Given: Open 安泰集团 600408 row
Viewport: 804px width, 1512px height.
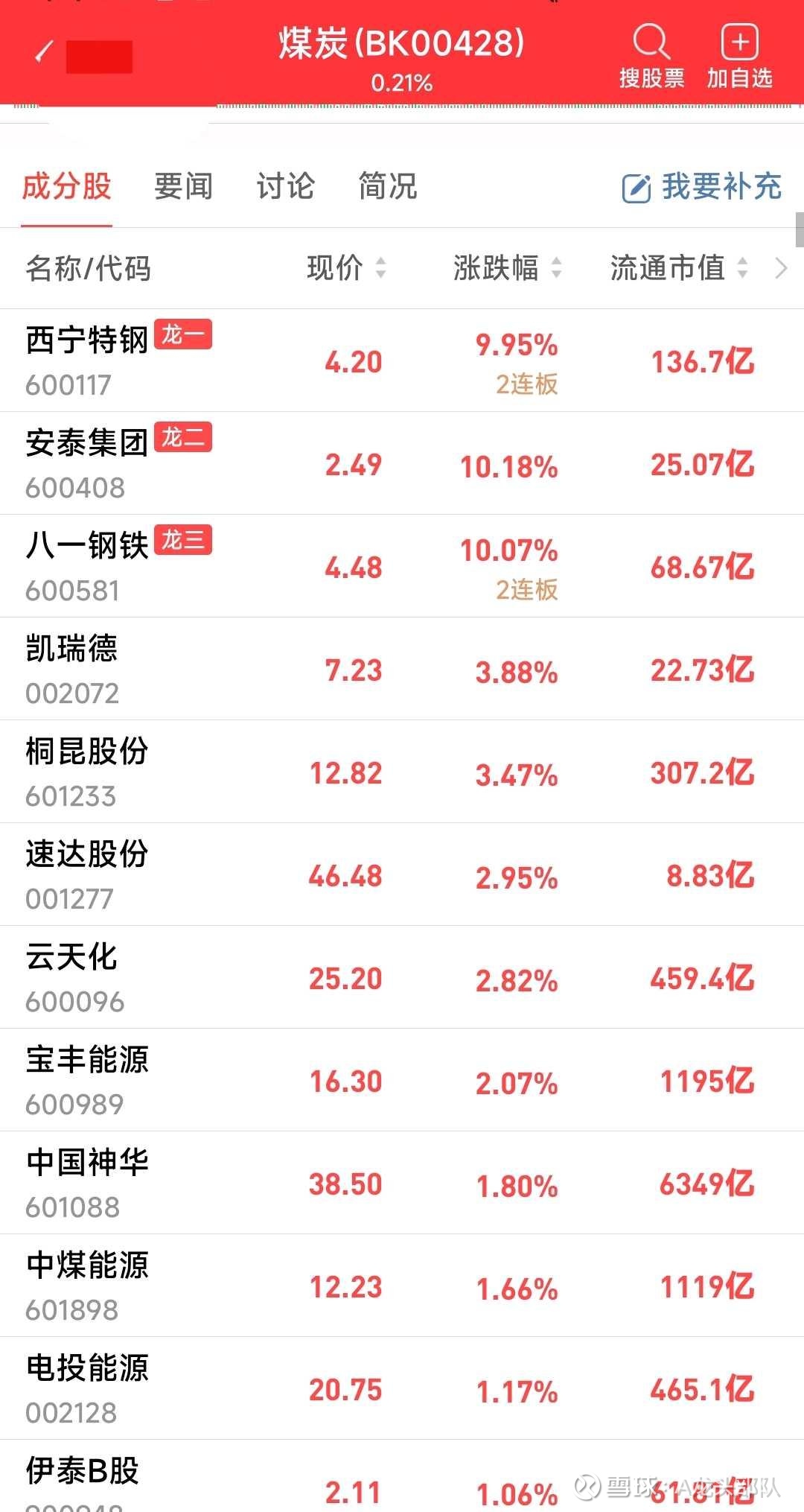Looking at the screenshot, I should point(402,463).
